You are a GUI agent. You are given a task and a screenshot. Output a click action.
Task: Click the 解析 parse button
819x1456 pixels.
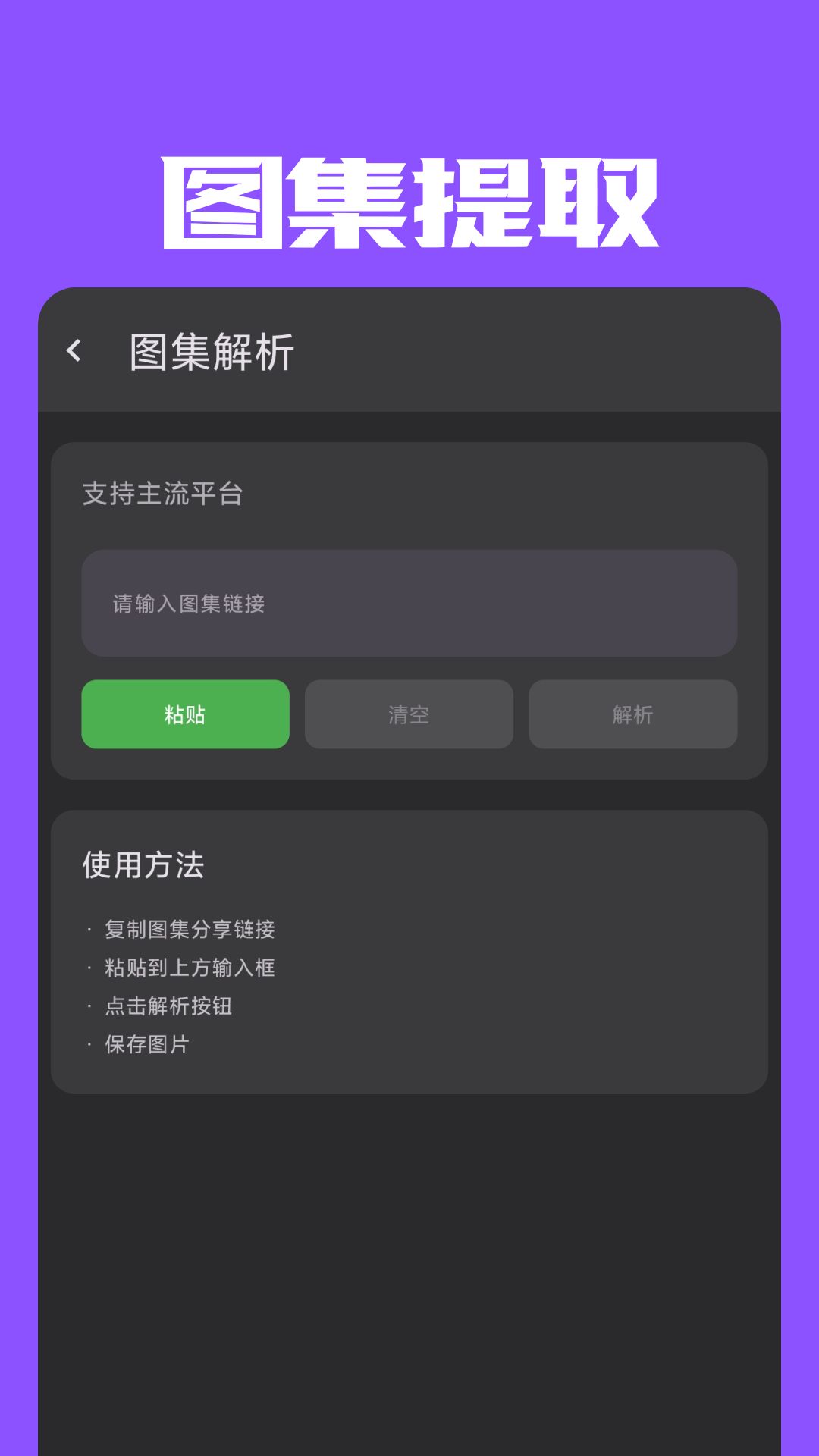point(633,714)
